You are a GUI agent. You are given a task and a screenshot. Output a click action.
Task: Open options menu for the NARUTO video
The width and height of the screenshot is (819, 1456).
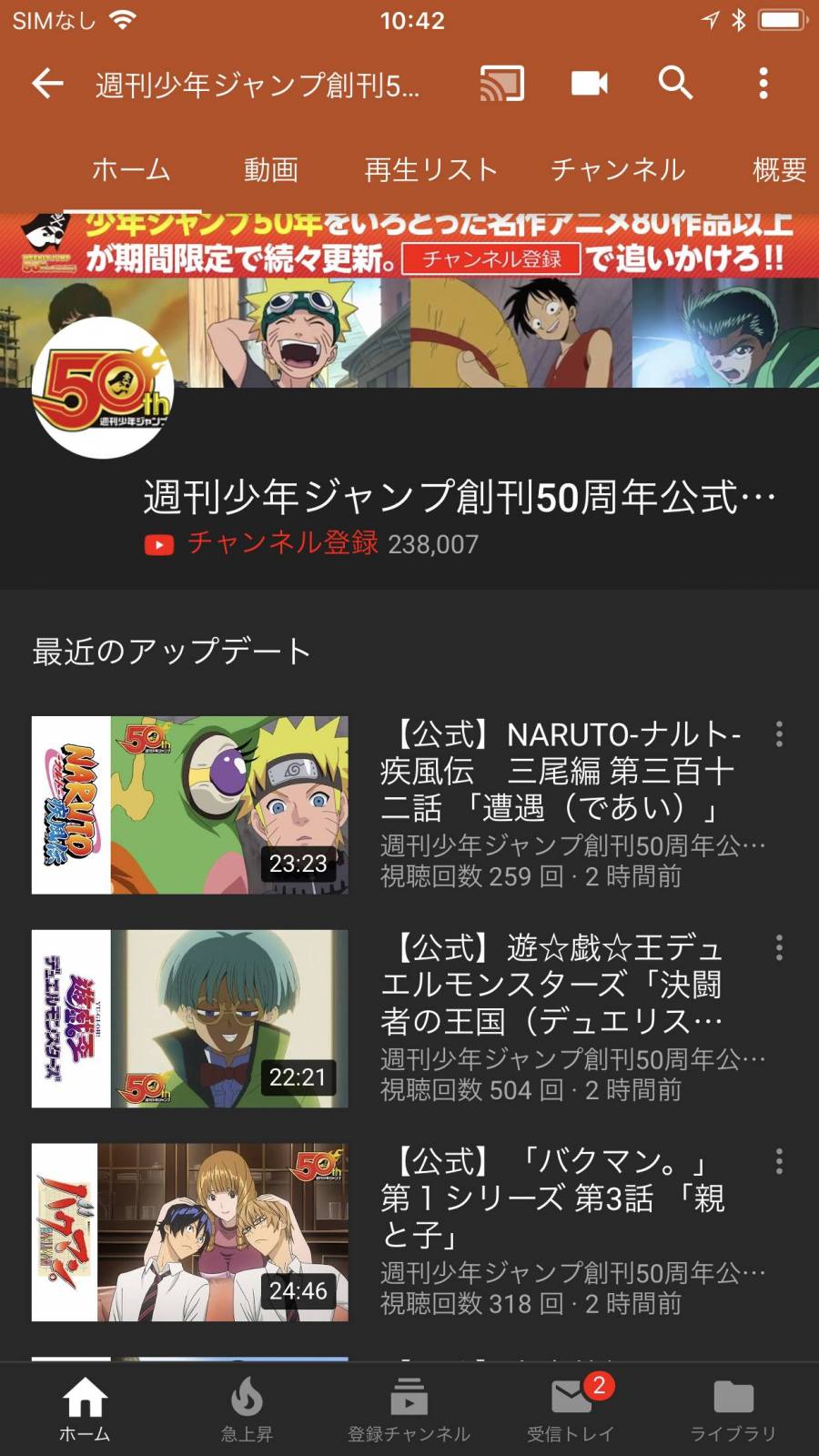click(x=779, y=734)
